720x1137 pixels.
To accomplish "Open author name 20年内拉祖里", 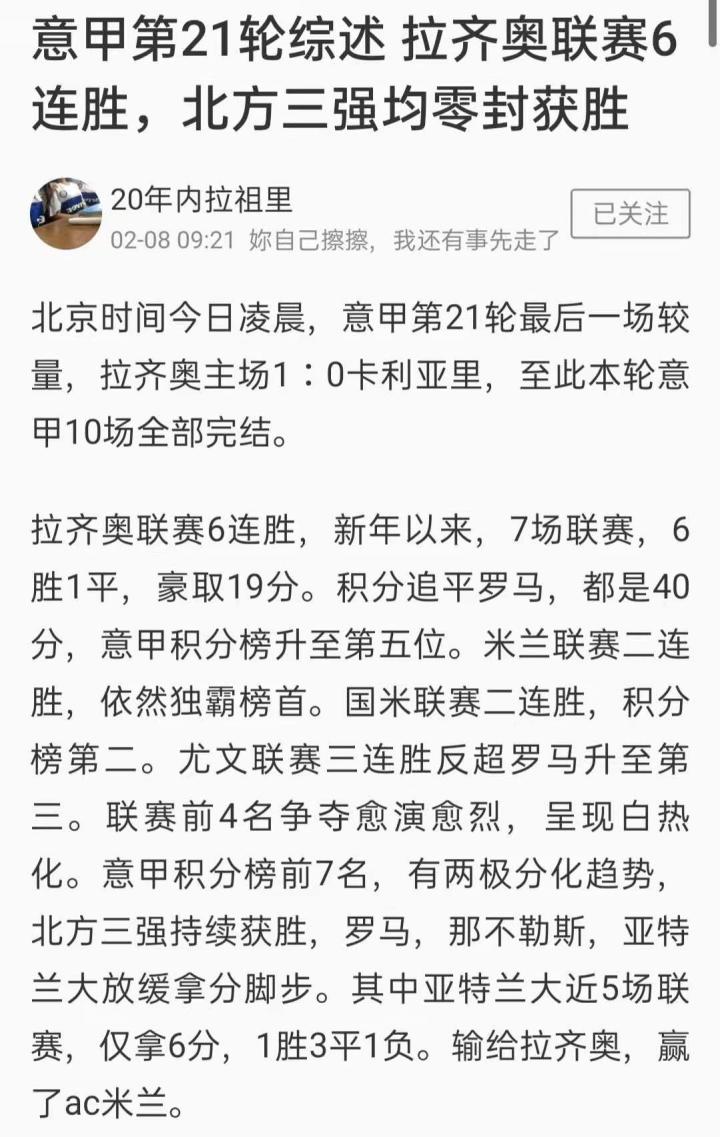I will (201, 199).
